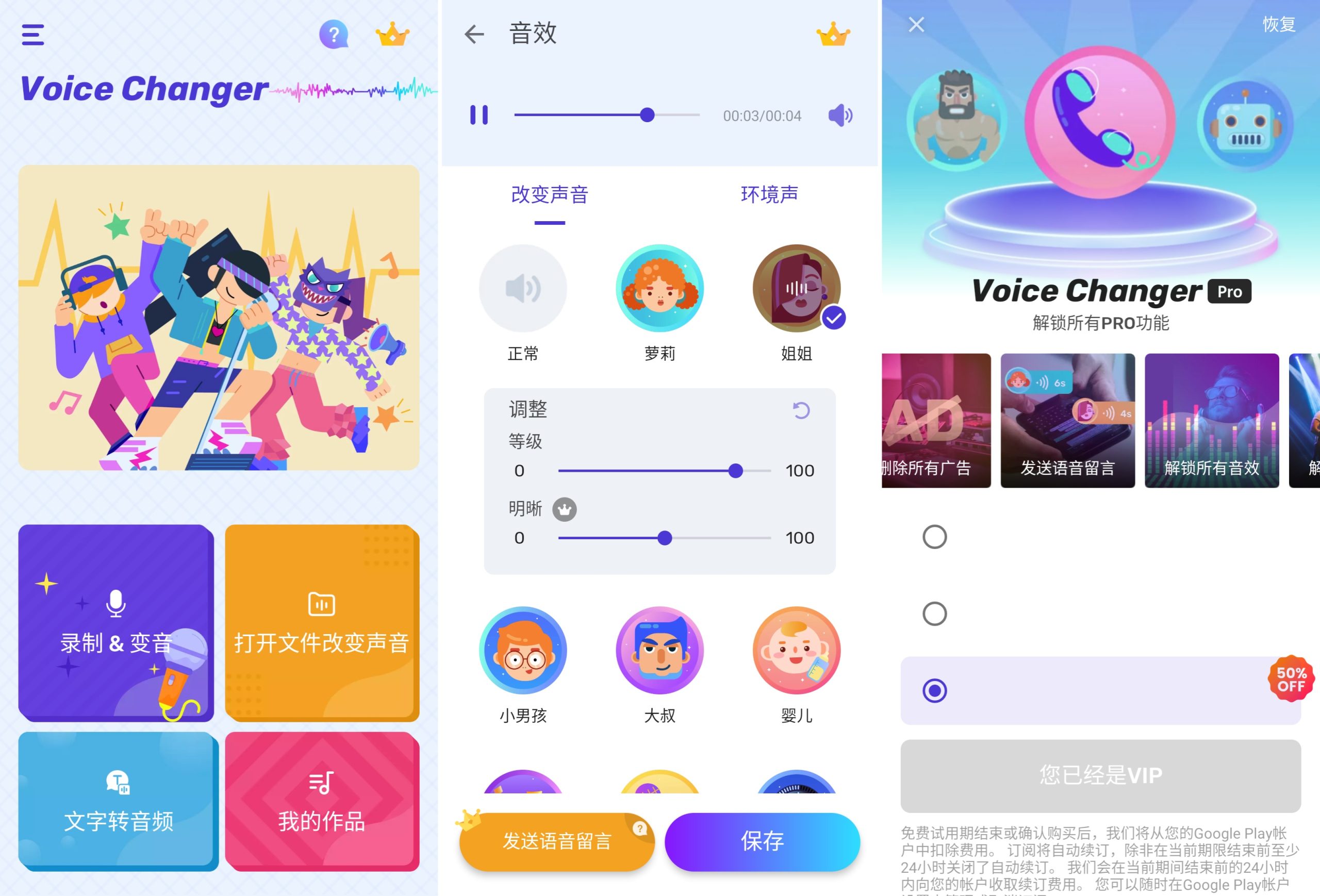Tap Restore (恢复) purchases
This screenshot has width=1320, height=896.
point(1279,24)
